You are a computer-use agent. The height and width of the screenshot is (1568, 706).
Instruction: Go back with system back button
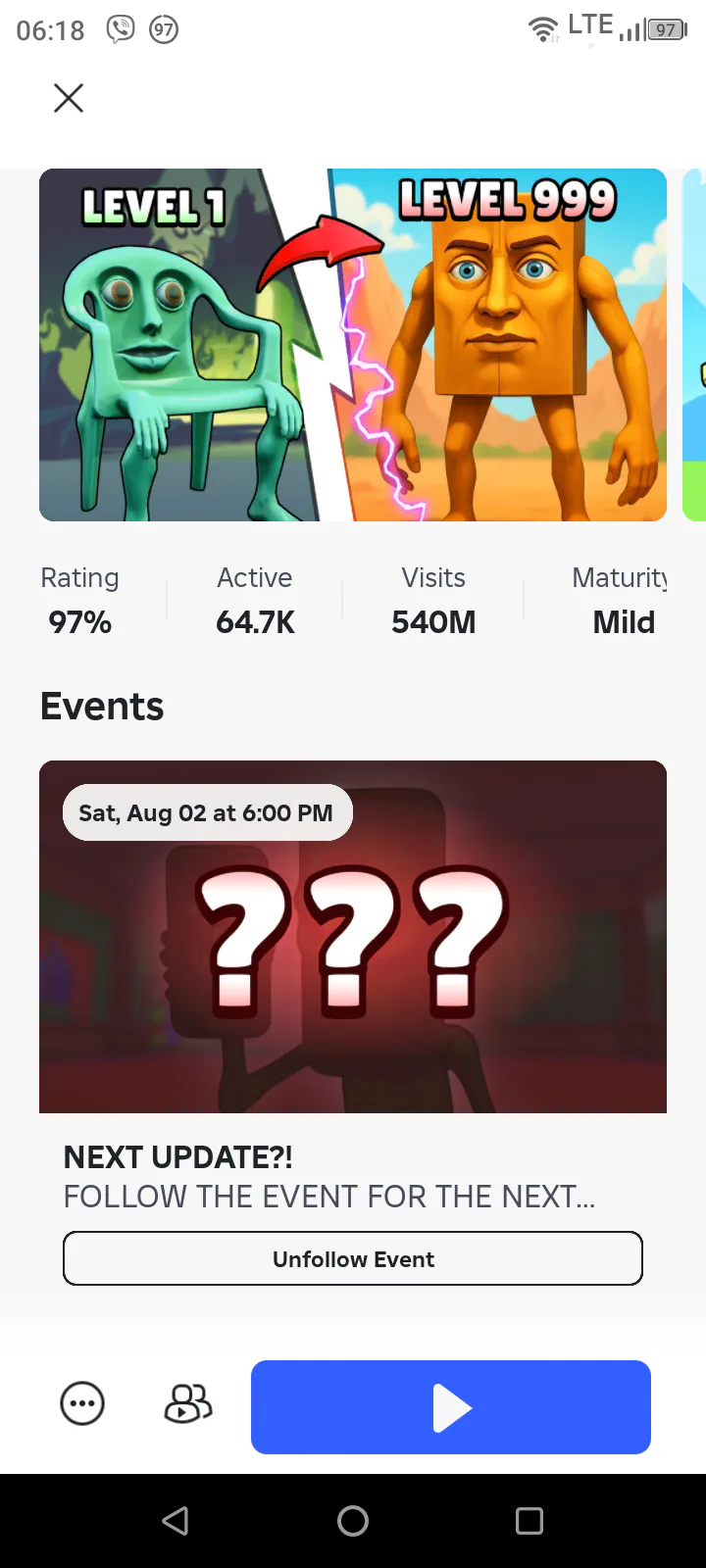176,1521
